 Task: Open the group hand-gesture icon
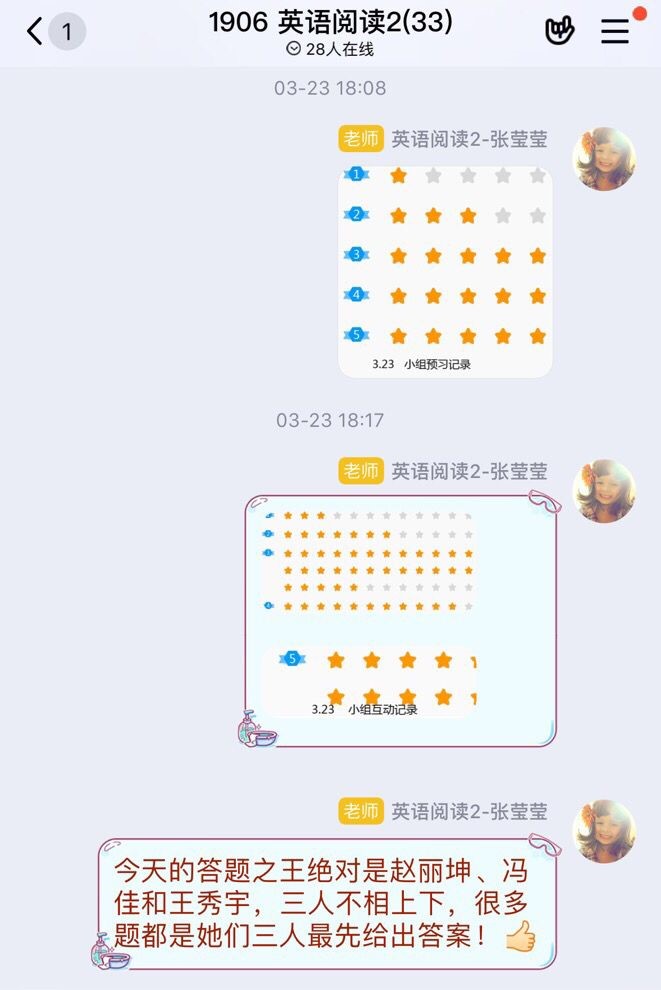pyautogui.click(x=560, y=31)
